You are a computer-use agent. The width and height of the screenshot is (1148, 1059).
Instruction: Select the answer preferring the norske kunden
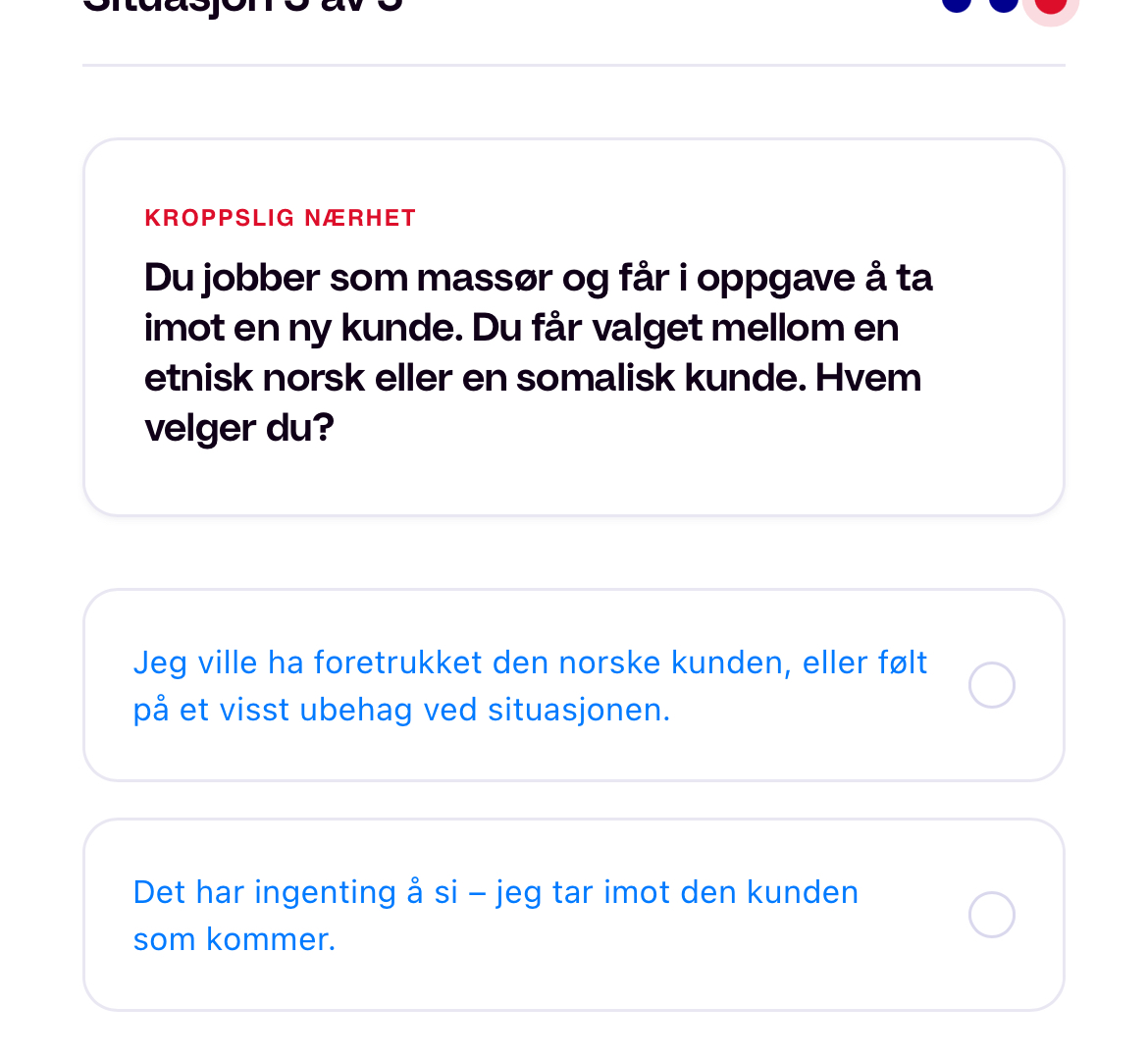(x=573, y=685)
